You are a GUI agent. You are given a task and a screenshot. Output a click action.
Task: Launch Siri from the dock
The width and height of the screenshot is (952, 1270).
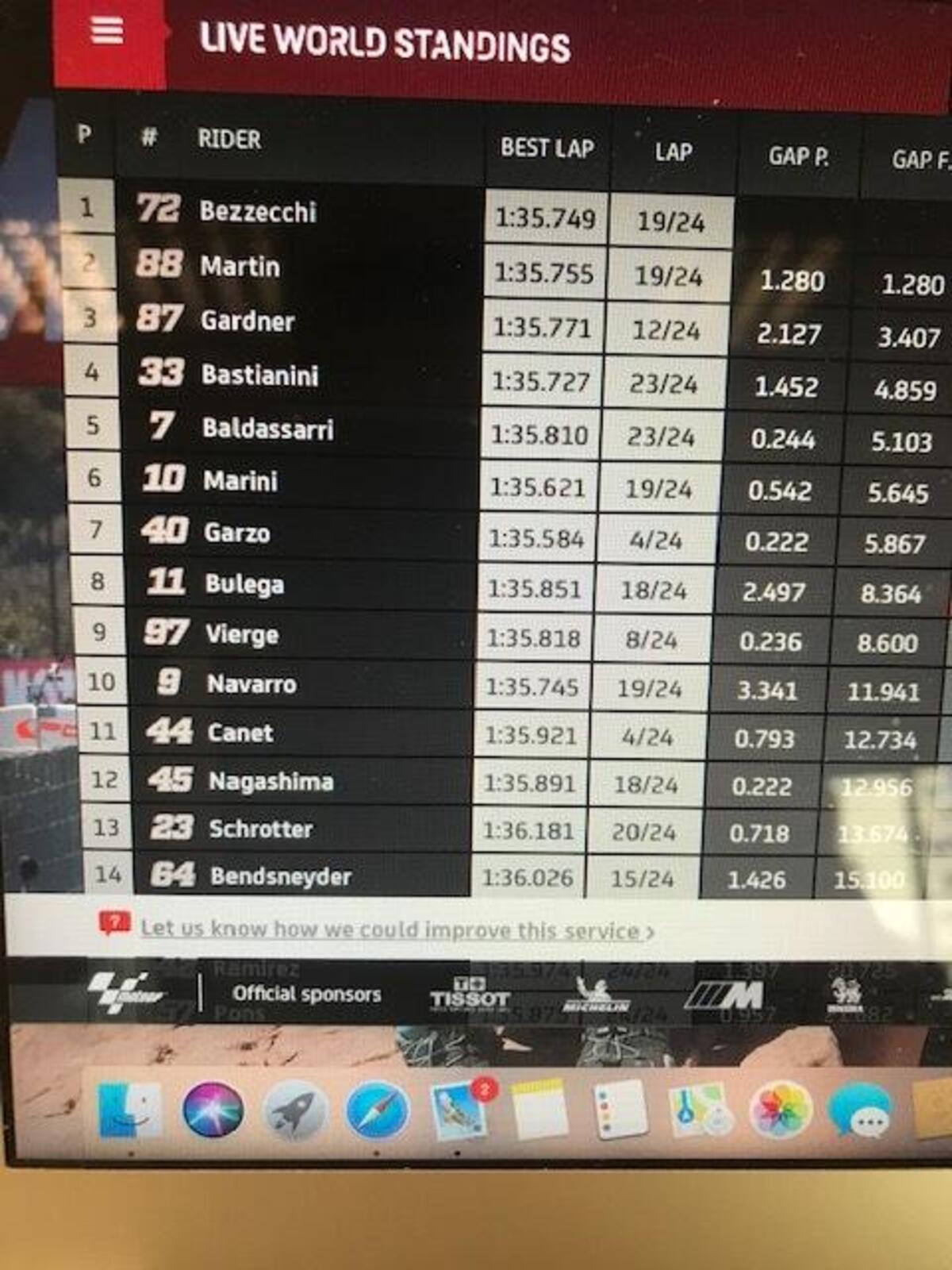[213, 1110]
